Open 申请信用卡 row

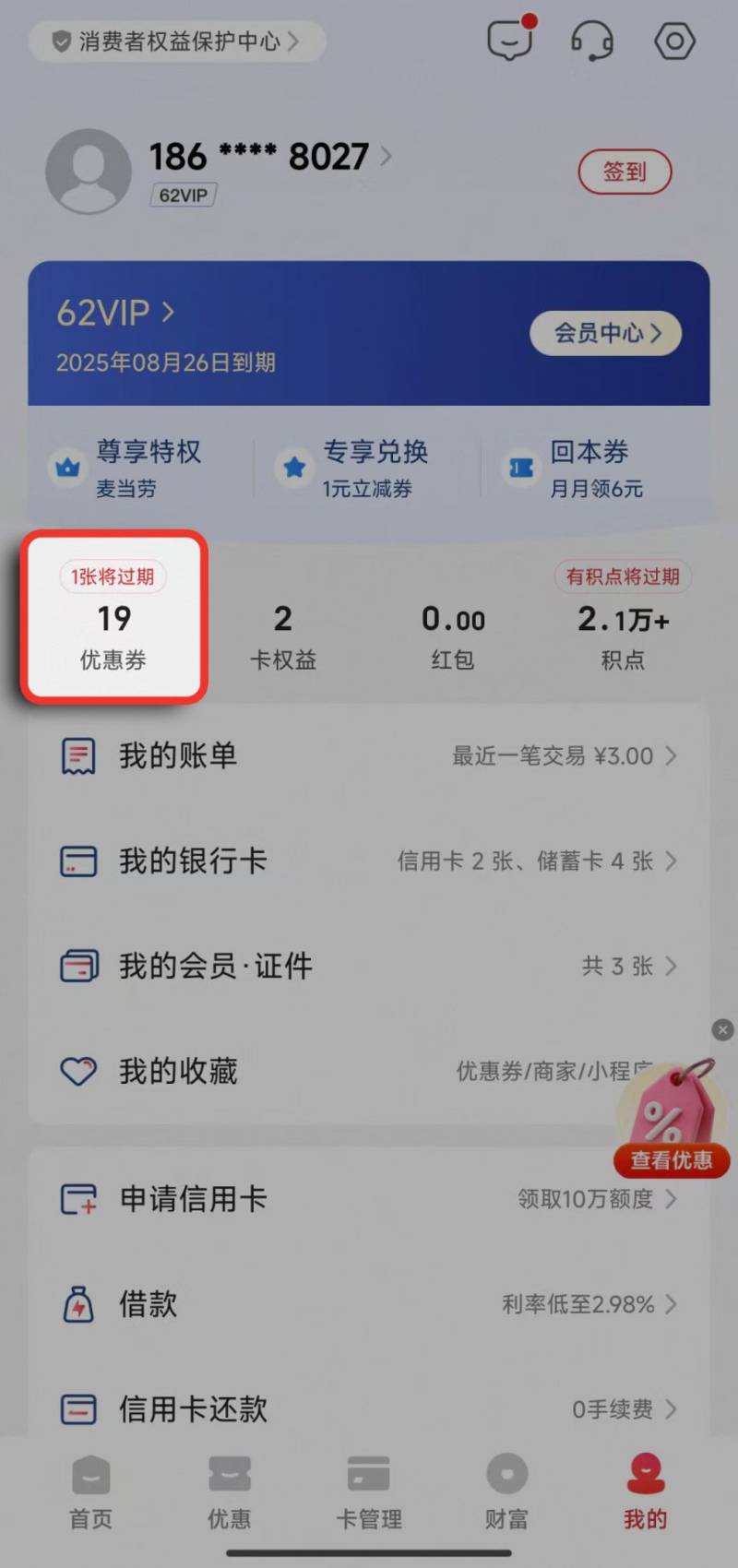369,1199
